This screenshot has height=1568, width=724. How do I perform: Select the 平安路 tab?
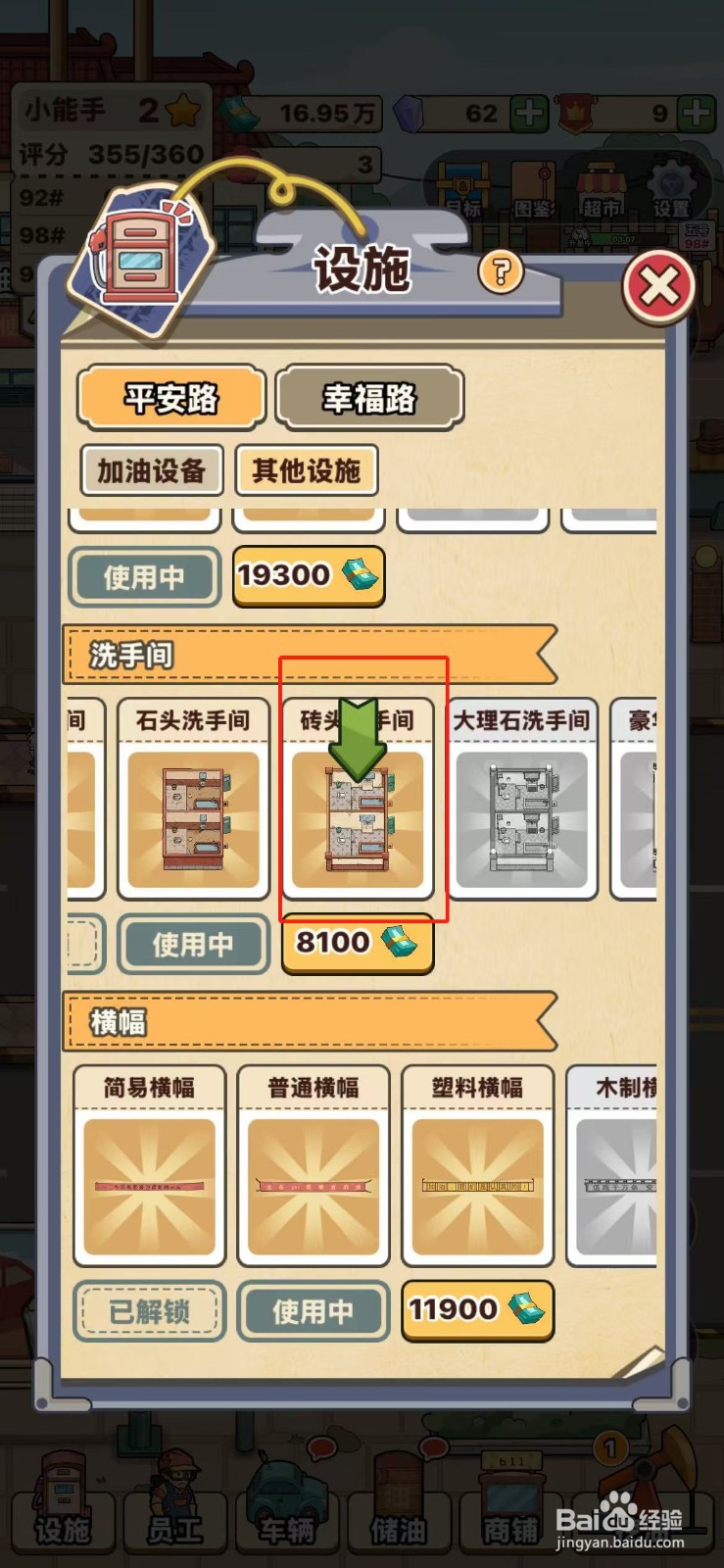click(x=170, y=398)
